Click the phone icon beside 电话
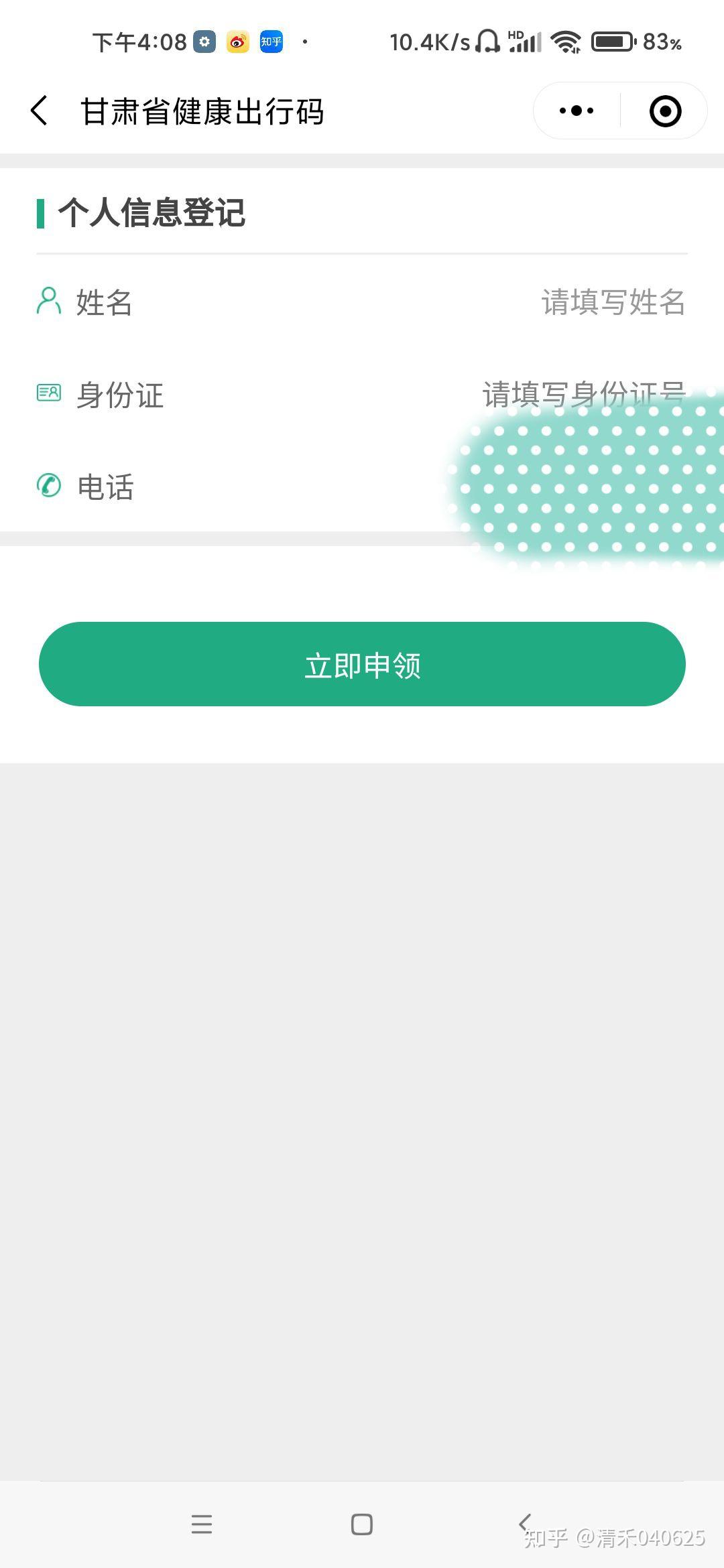 (48, 486)
